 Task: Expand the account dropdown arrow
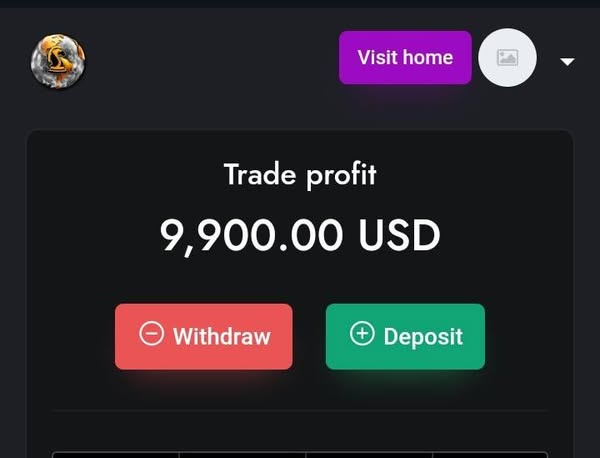click(567, 62)
